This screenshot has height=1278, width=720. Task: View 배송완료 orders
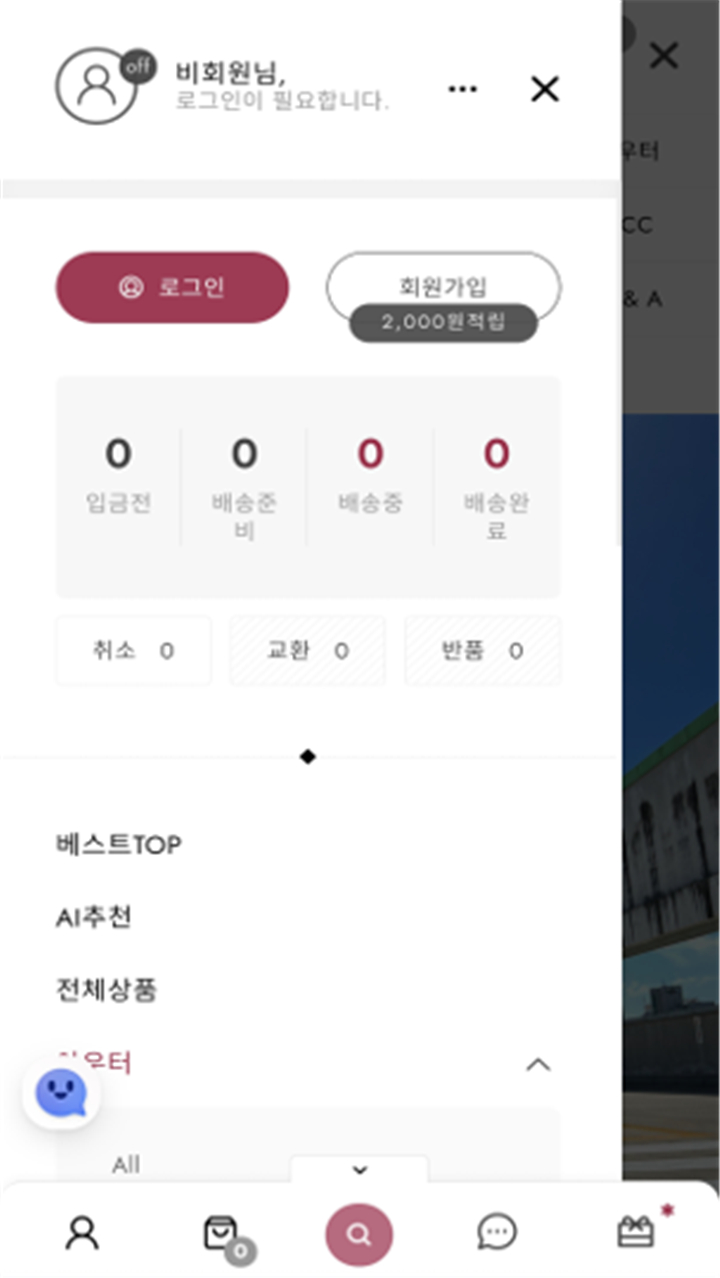pos(496,487)
